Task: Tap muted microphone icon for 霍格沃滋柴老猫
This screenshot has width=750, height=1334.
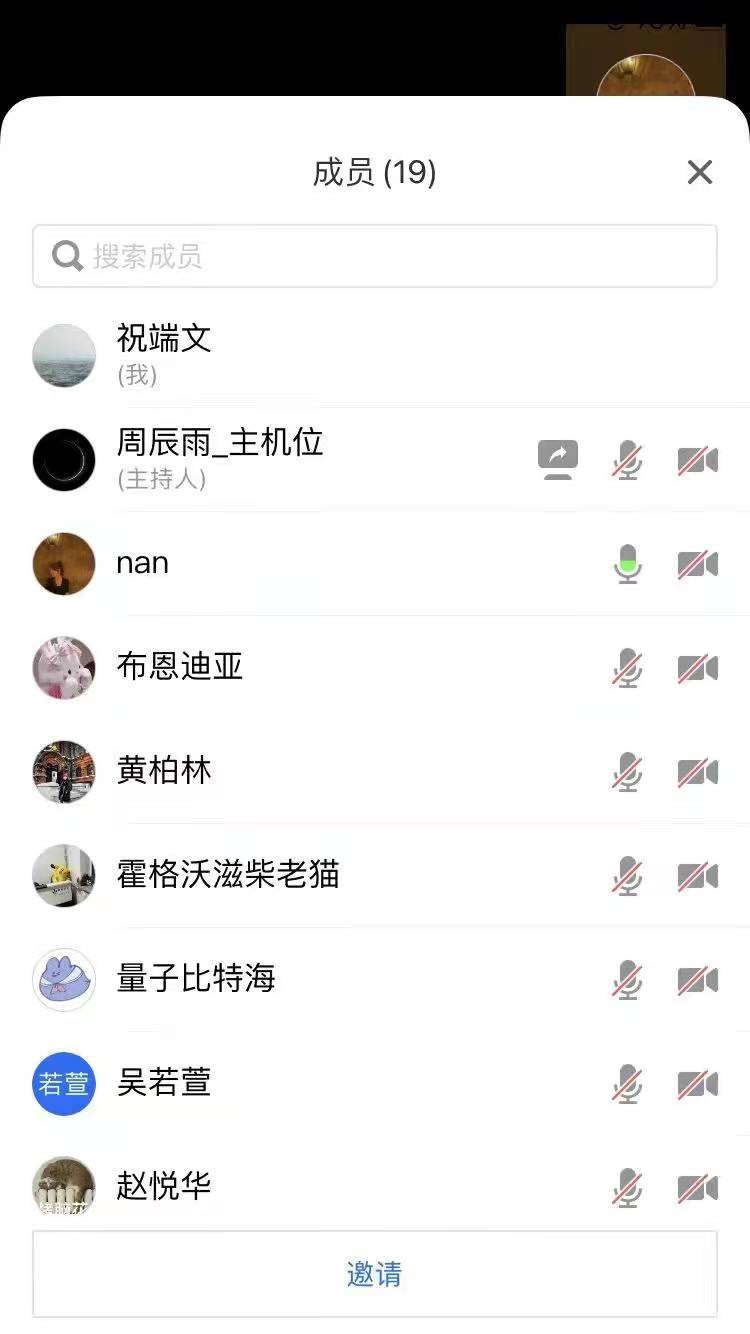Action: point(628,876)
